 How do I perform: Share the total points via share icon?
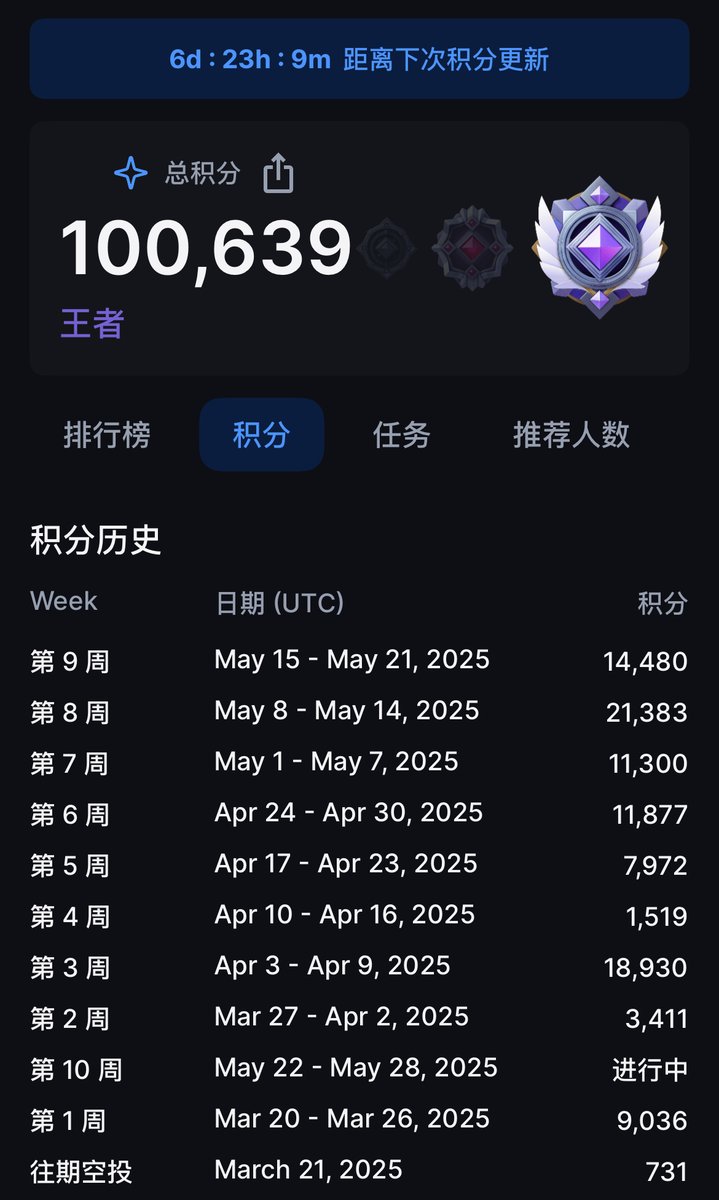tap(279, 174)
